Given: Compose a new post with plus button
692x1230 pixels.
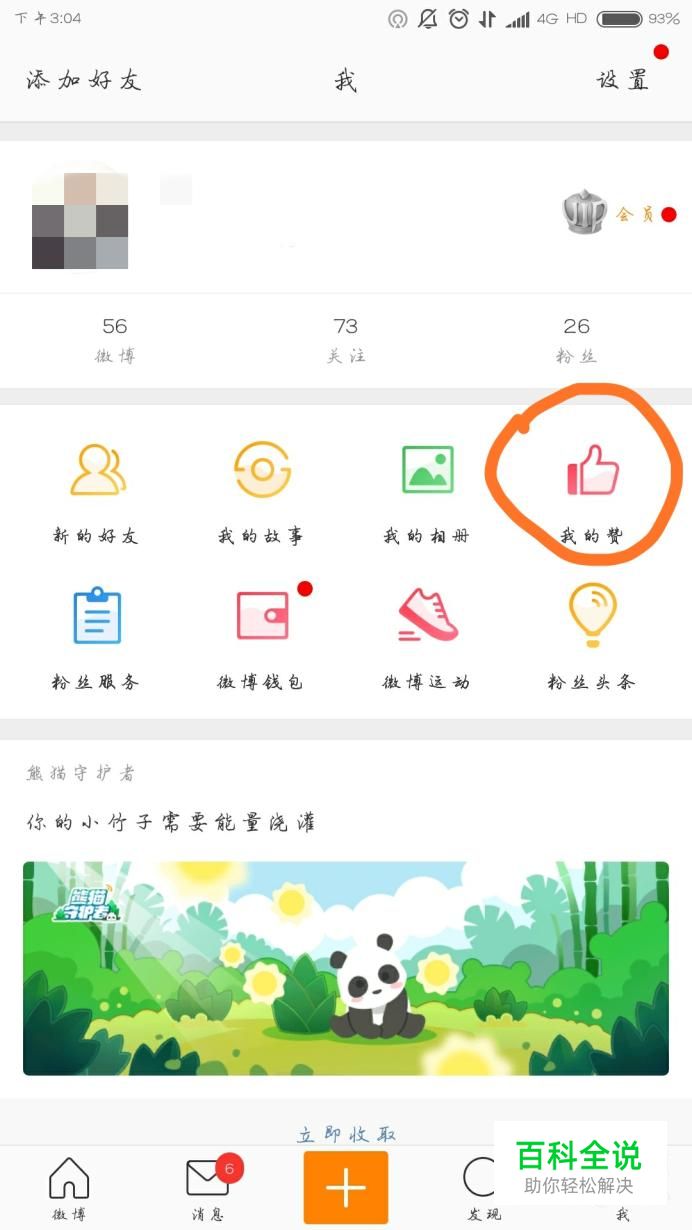Looking at the screenshot, I should [346, 1187].
